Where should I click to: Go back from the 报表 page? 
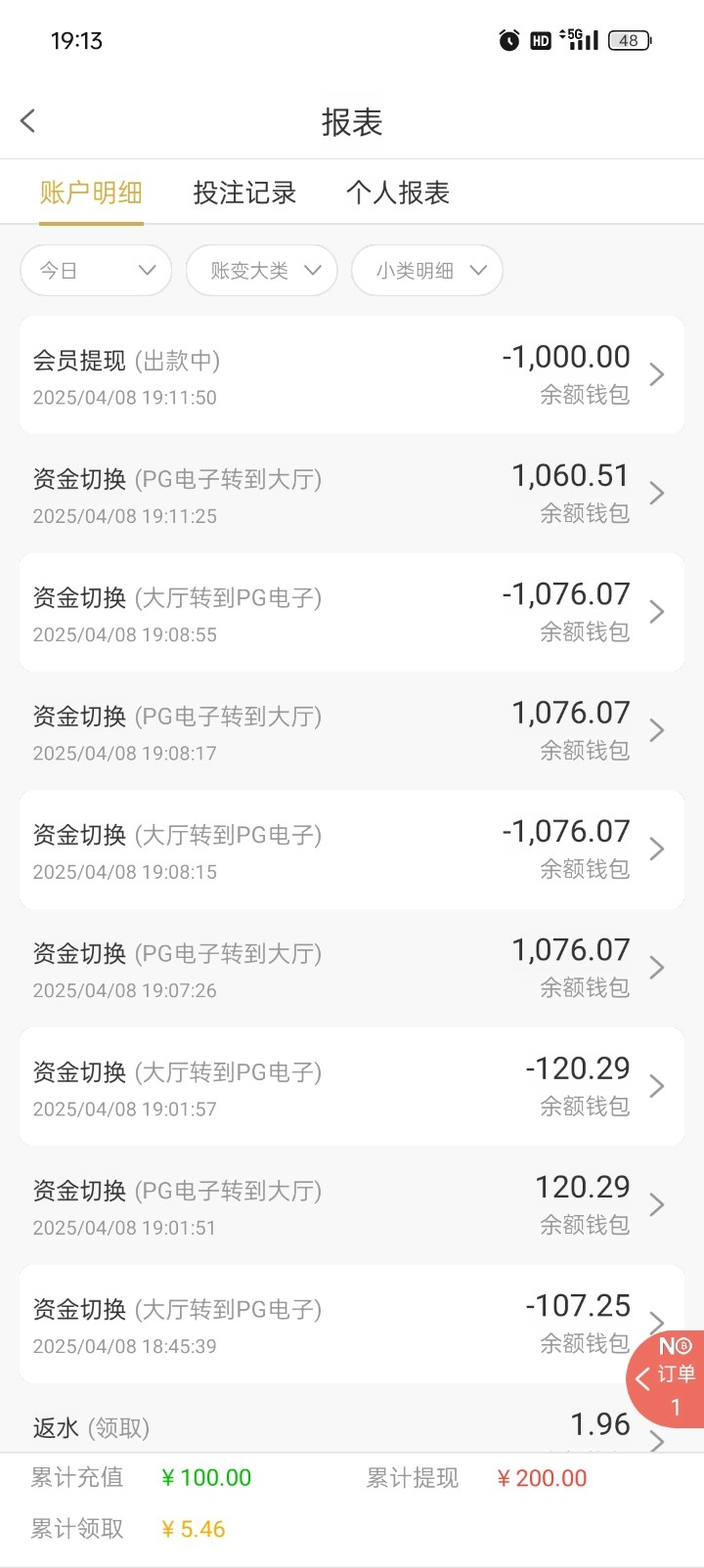[x=28, y=121]
